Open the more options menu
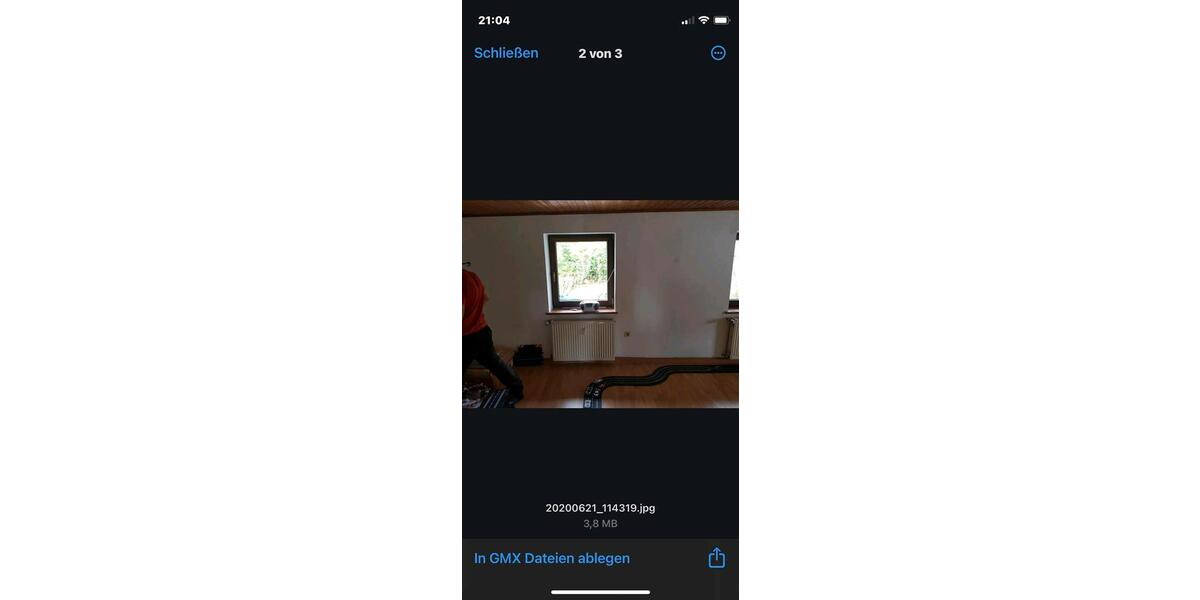The image size is (1200, 600). [718, 53]
